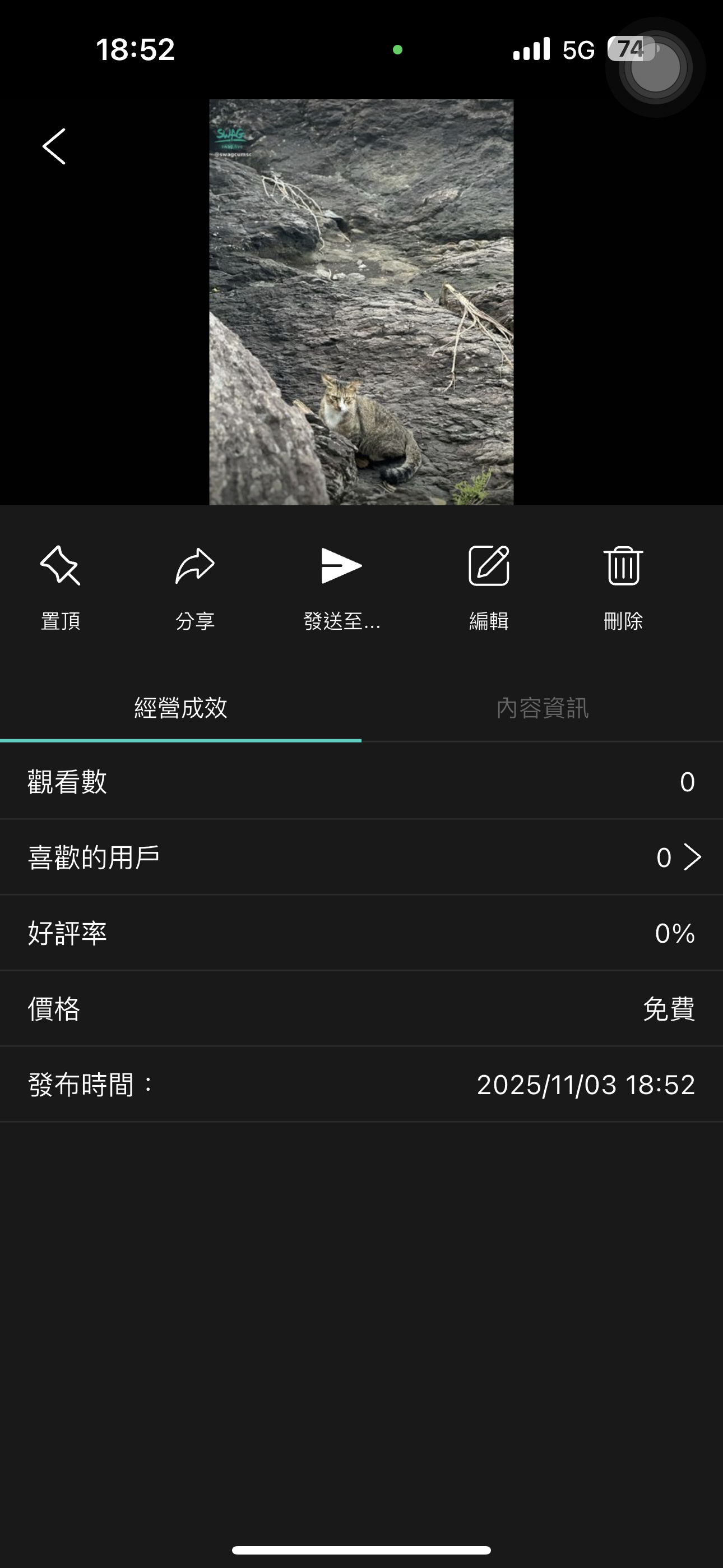Tap the 發布時間 timestamp row

tap(361, 1084)
